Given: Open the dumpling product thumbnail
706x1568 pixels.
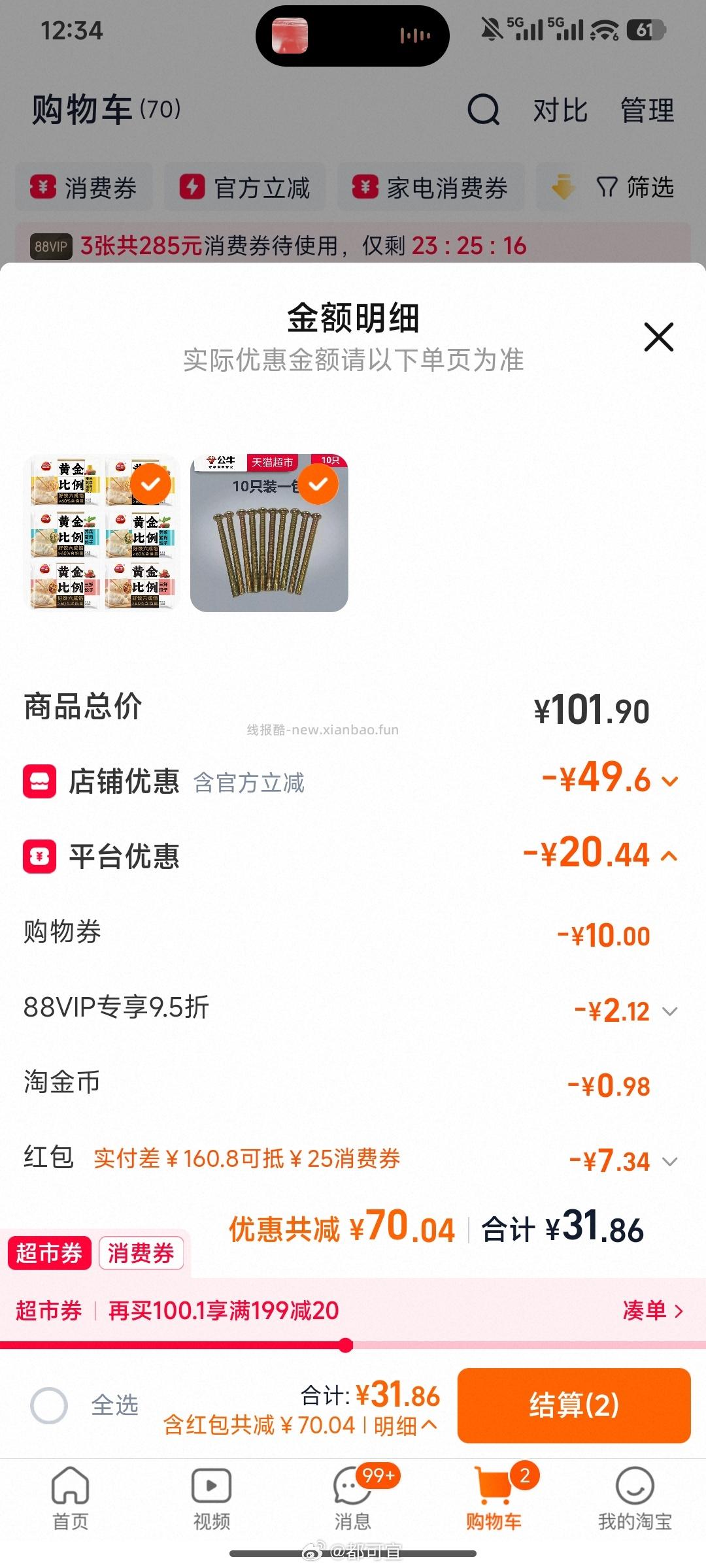Looking at the screenshot, I should click(x=101, y=532).
